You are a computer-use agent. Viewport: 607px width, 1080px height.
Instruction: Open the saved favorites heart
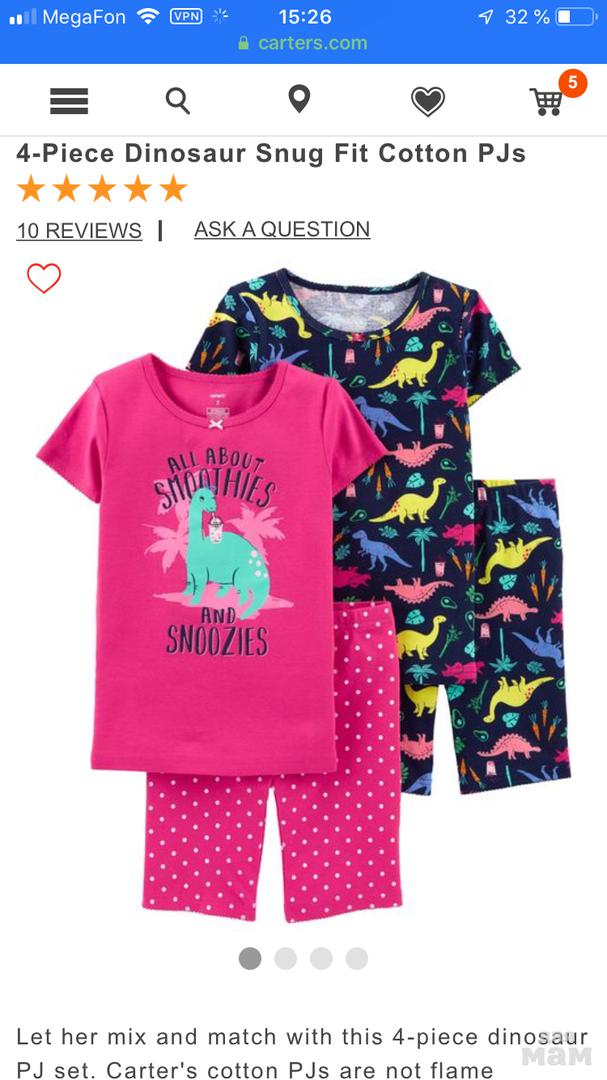point(428,100)
